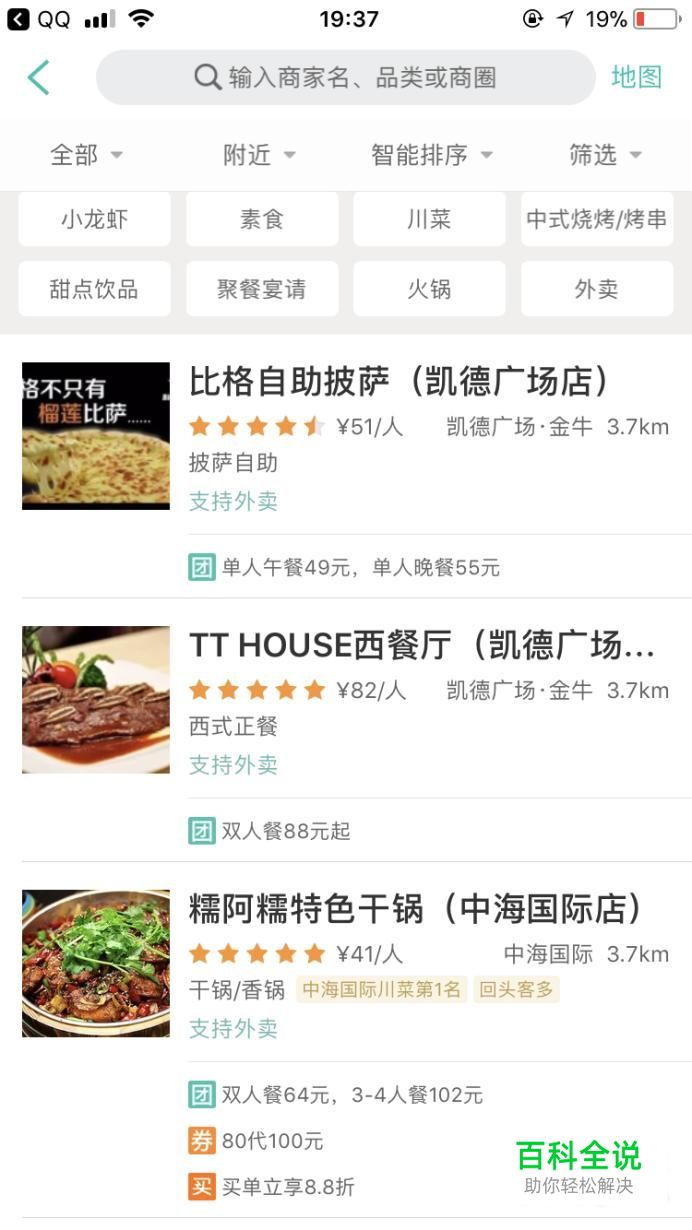
Task: Go back using the green arrow
Action: (38, 77)
